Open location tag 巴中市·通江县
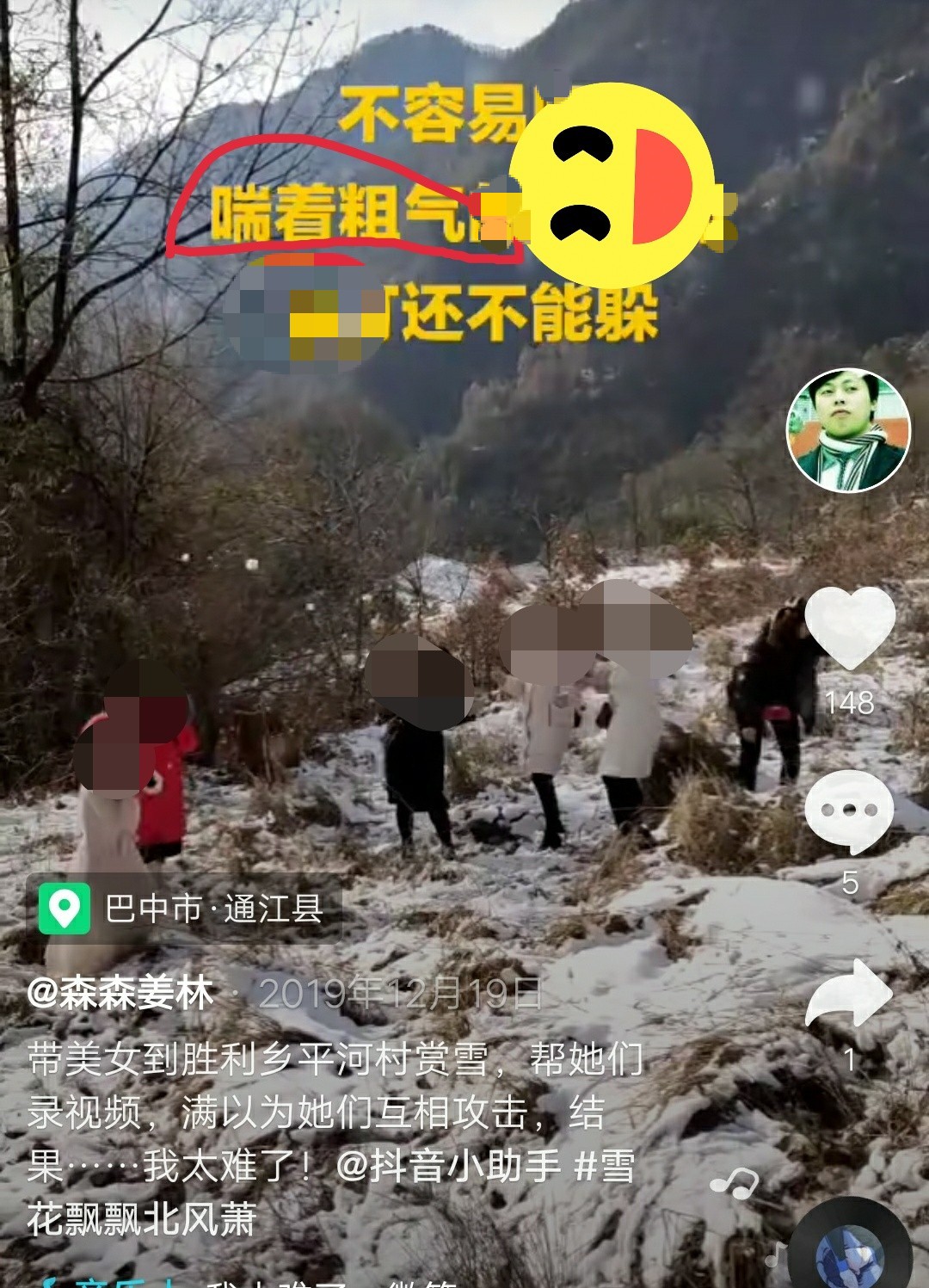Viewport: 929px width, 1288px height. pos(186,909)
